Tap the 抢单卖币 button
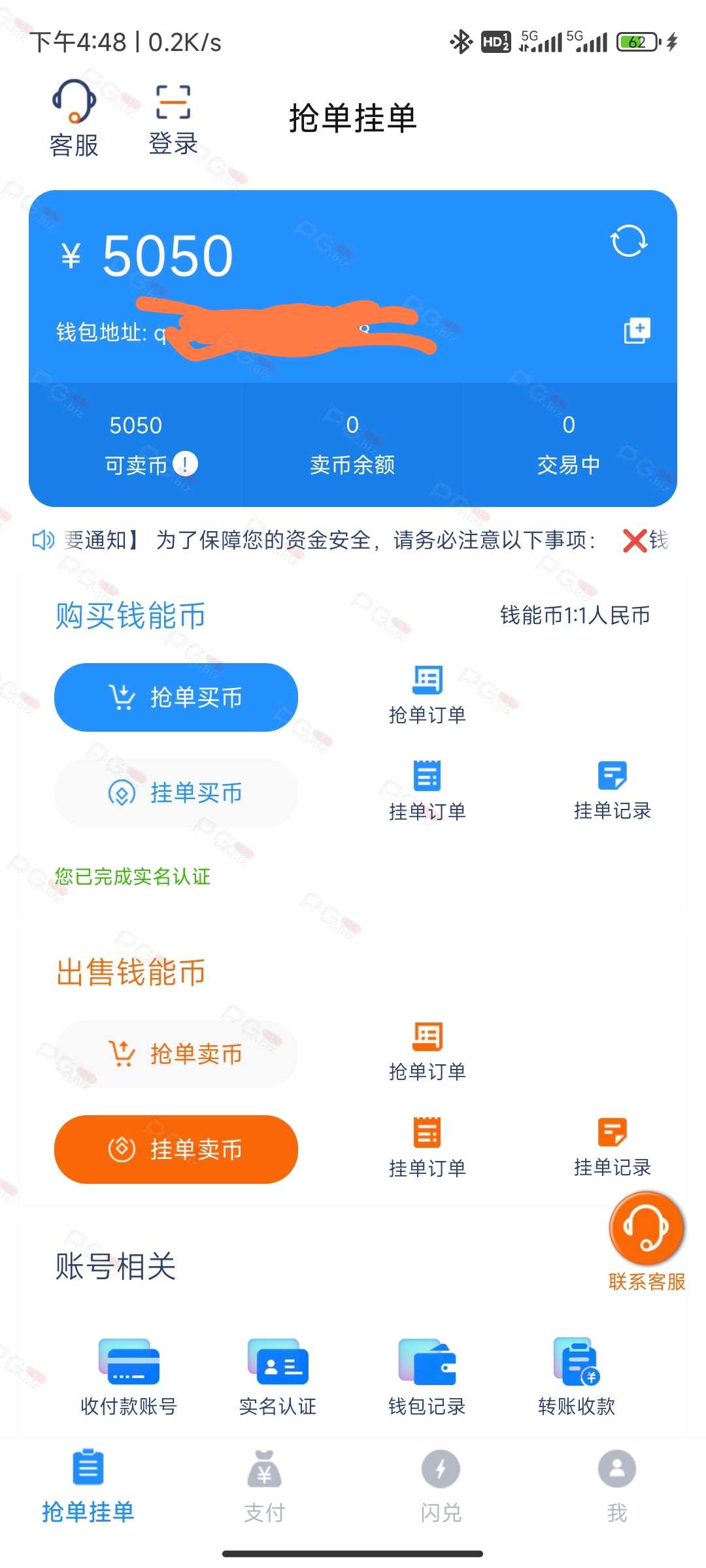The height and width of the screenshot is (1568, 706). point(176,1054)
